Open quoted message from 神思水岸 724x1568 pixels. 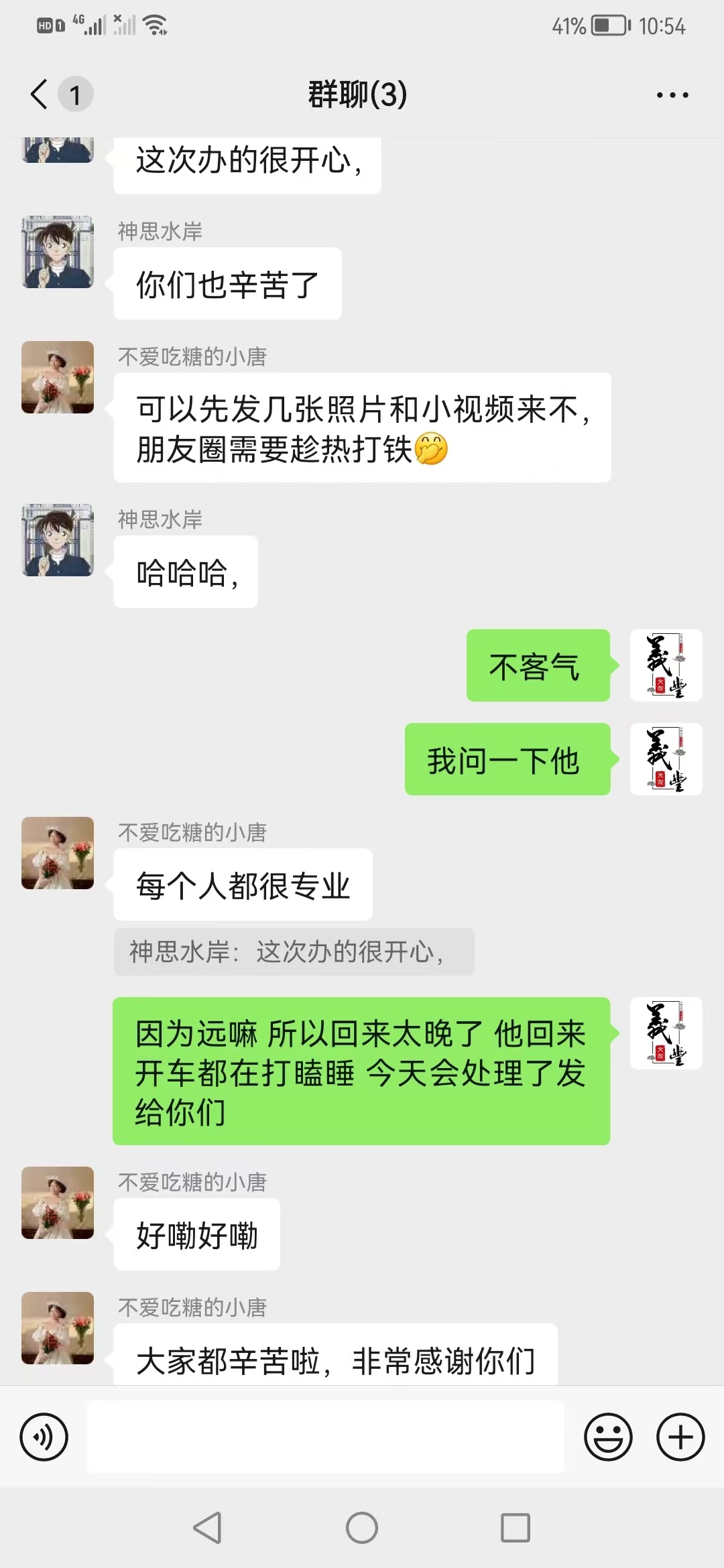coord(294,952)
